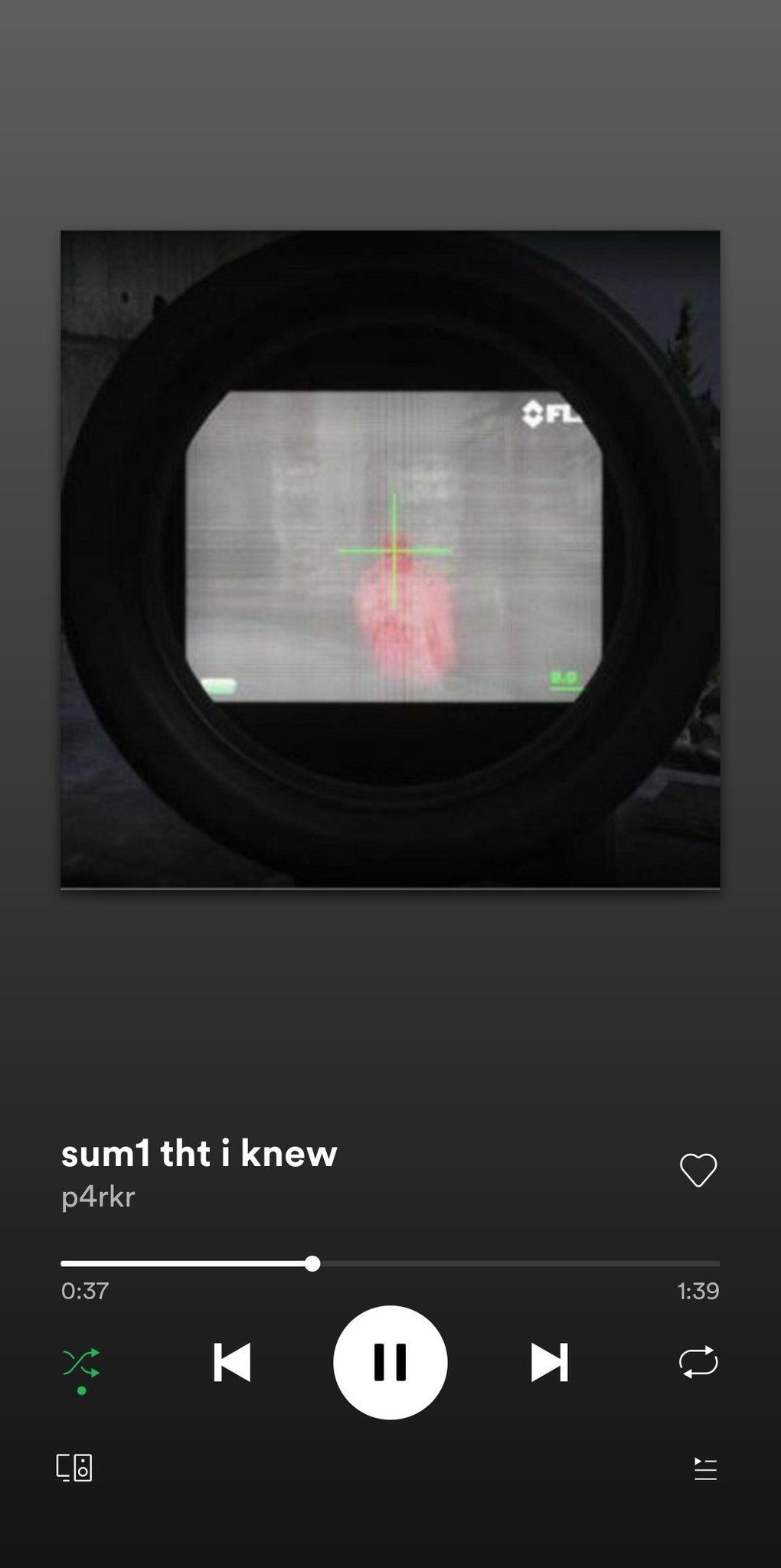Like the song sum1 tht i knew

(698, 1170)
